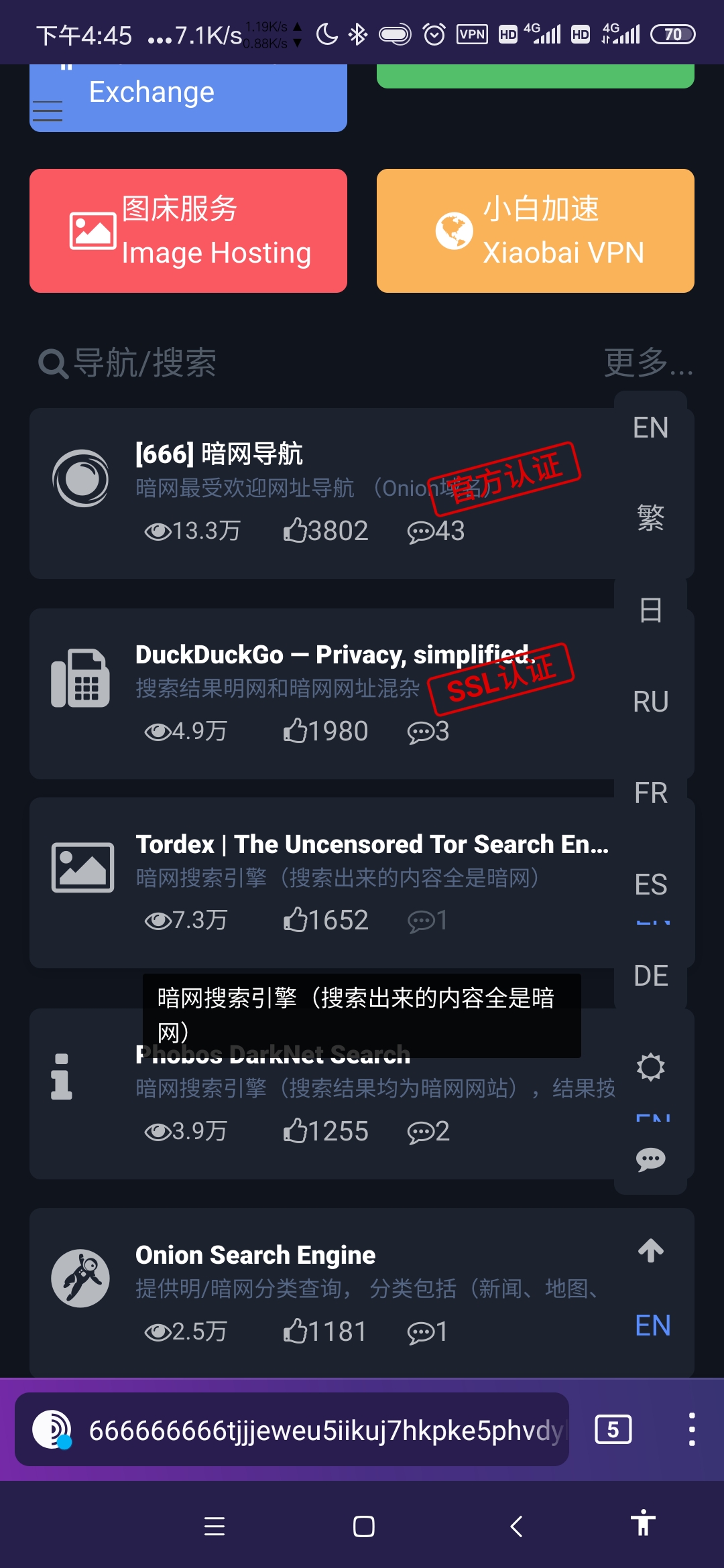Toggle the sun theme icon in sidebar
724x1568 pixels.
click(x=650, y=1067)
